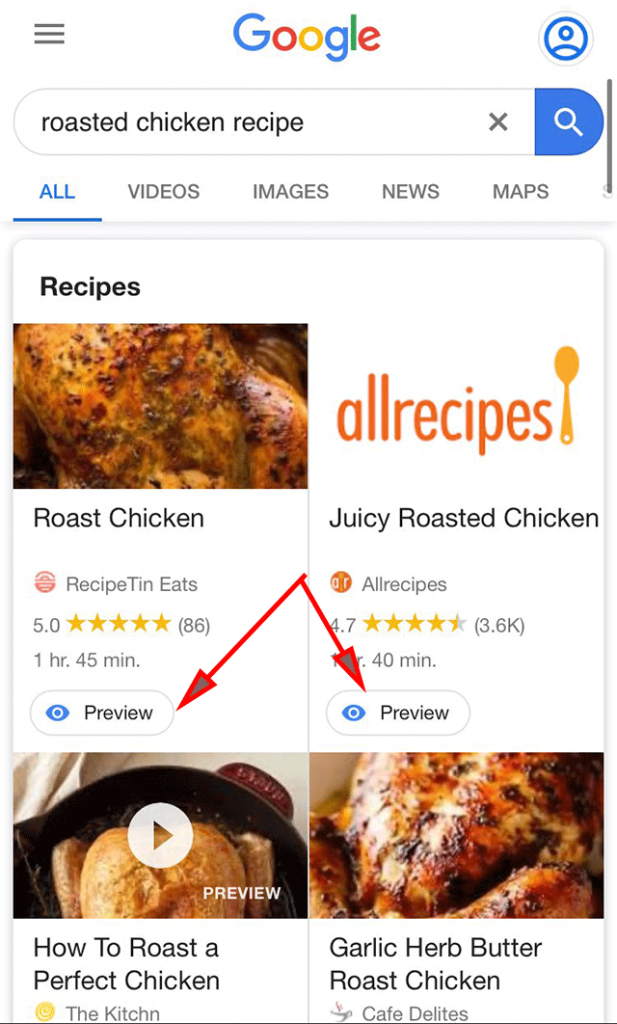This screenshot has width=617, height=1024.
Task: Switch to the News tab
Action: 410,192
